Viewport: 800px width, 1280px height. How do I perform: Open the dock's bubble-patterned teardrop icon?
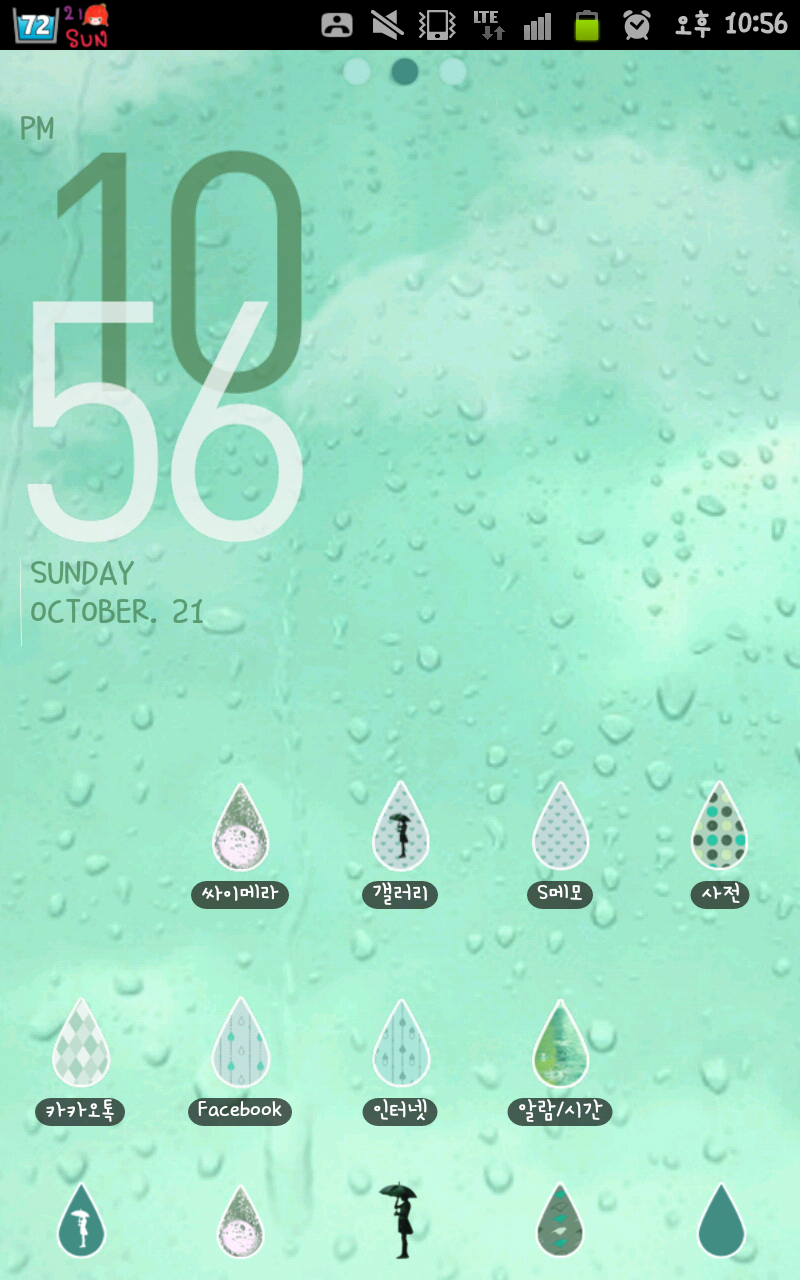[240, 1221]
